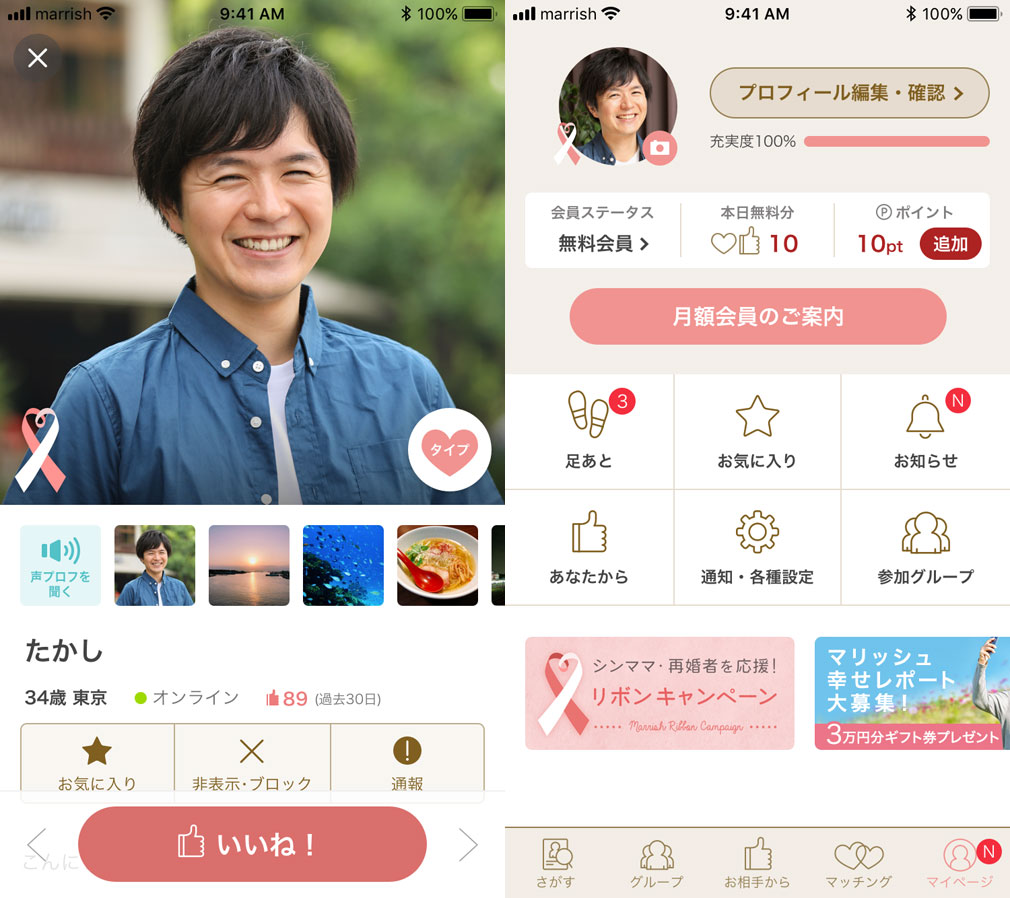Open 月額会員のご案内
The width and height of the screenshot is (1010, 898).
[x=757, y=317]
